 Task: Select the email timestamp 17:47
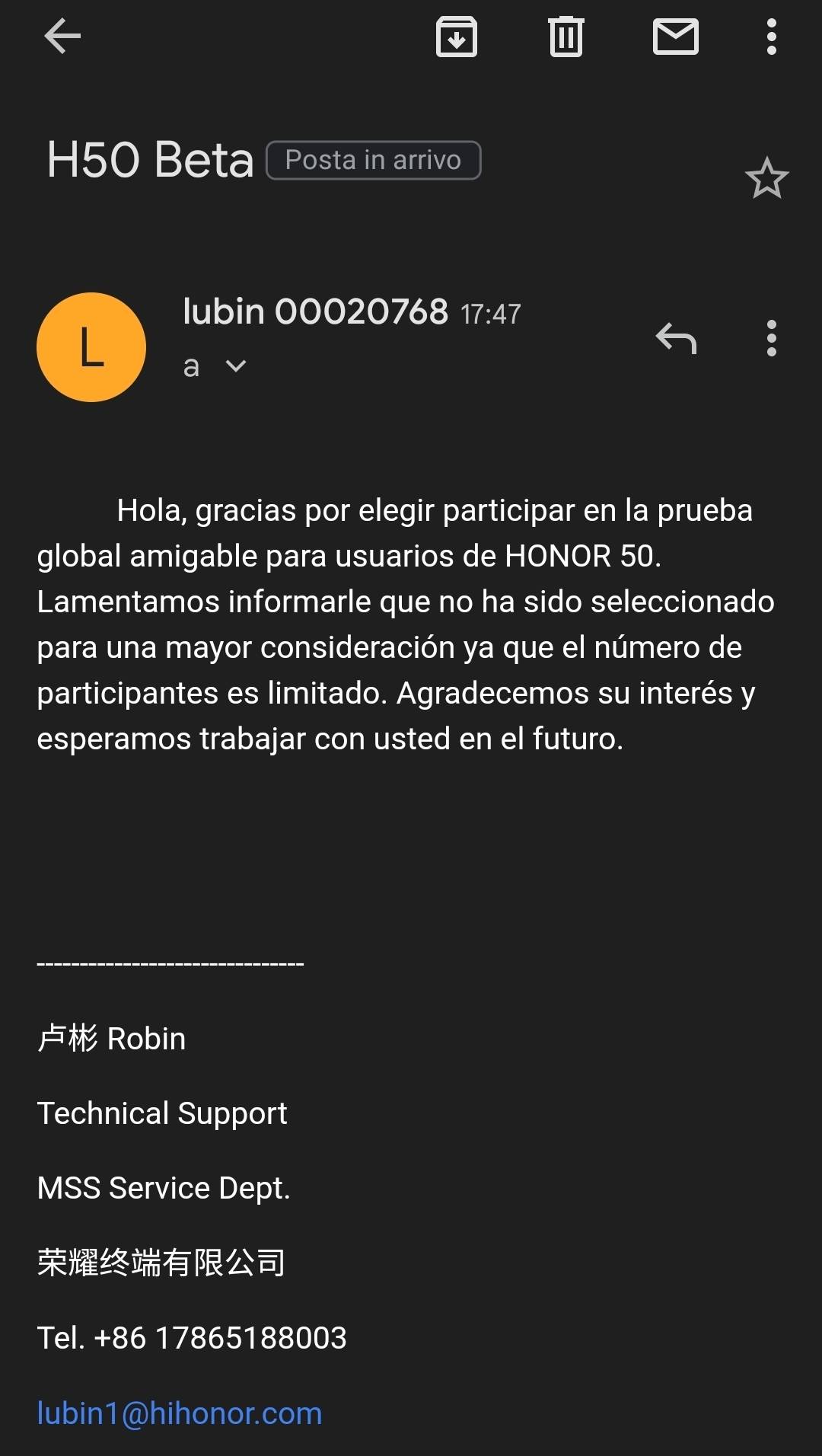[490, 313]
